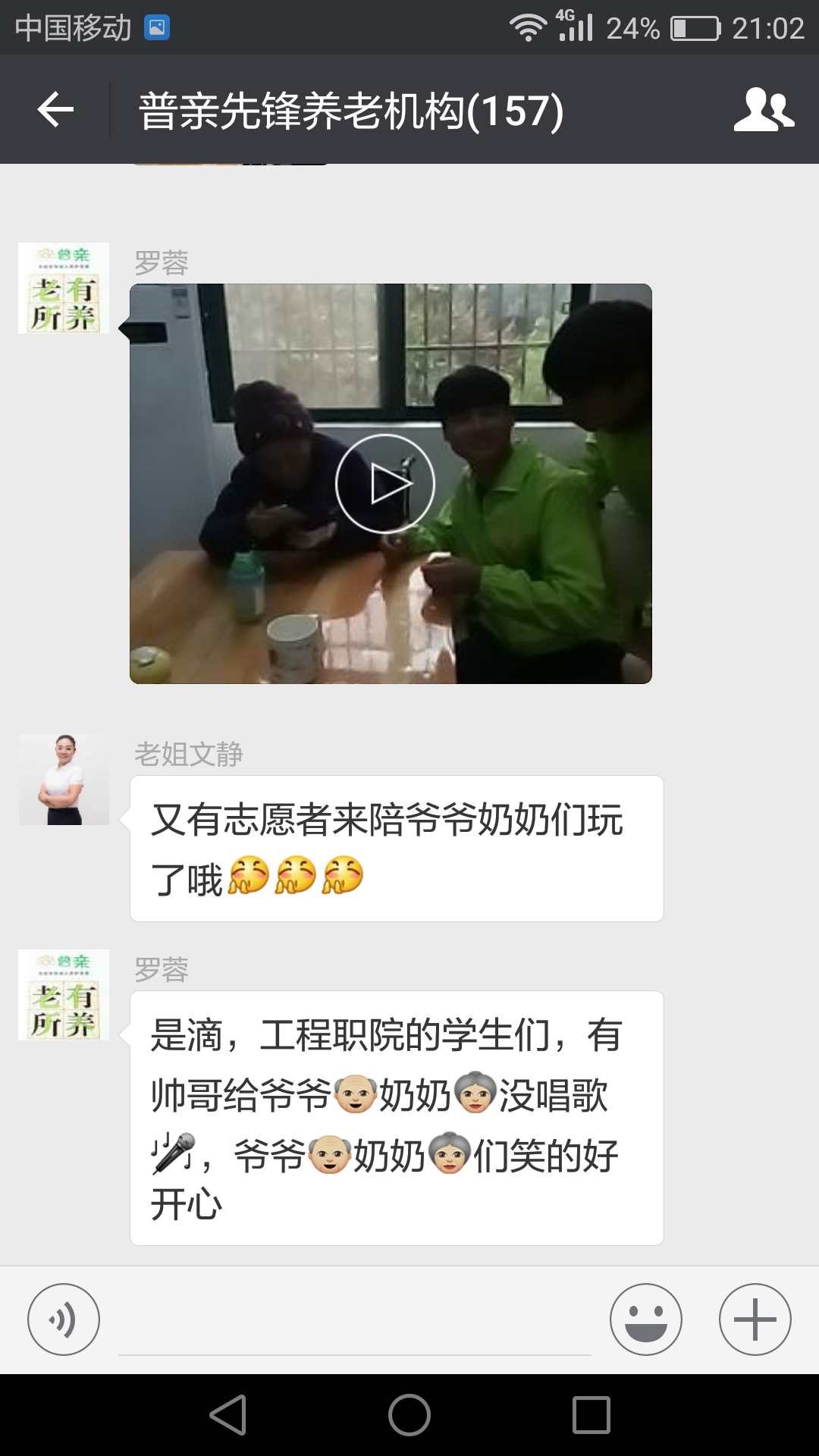Go back from the group chat

pos(55,110)
